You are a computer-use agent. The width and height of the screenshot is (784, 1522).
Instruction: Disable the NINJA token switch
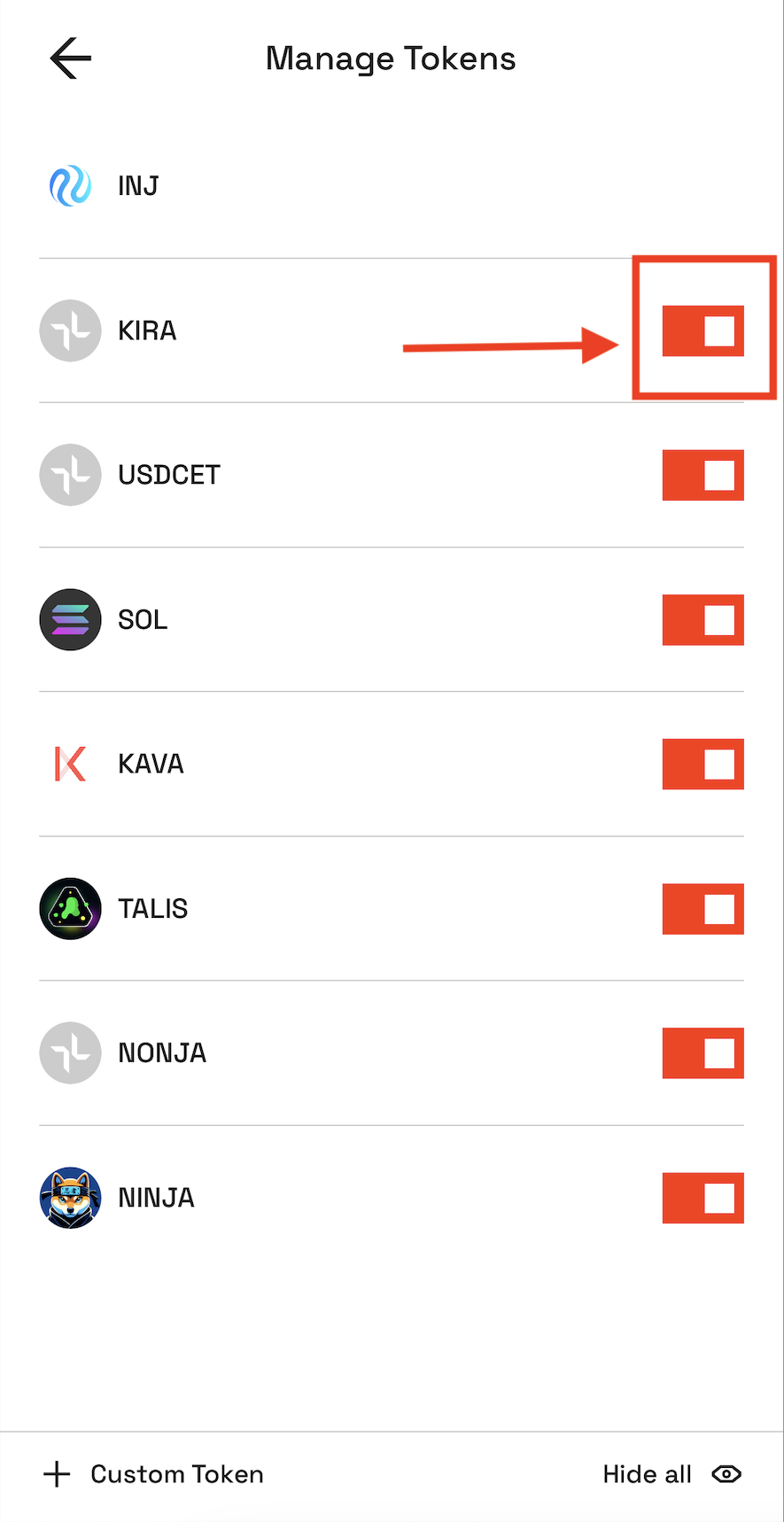click(703, 1198)
